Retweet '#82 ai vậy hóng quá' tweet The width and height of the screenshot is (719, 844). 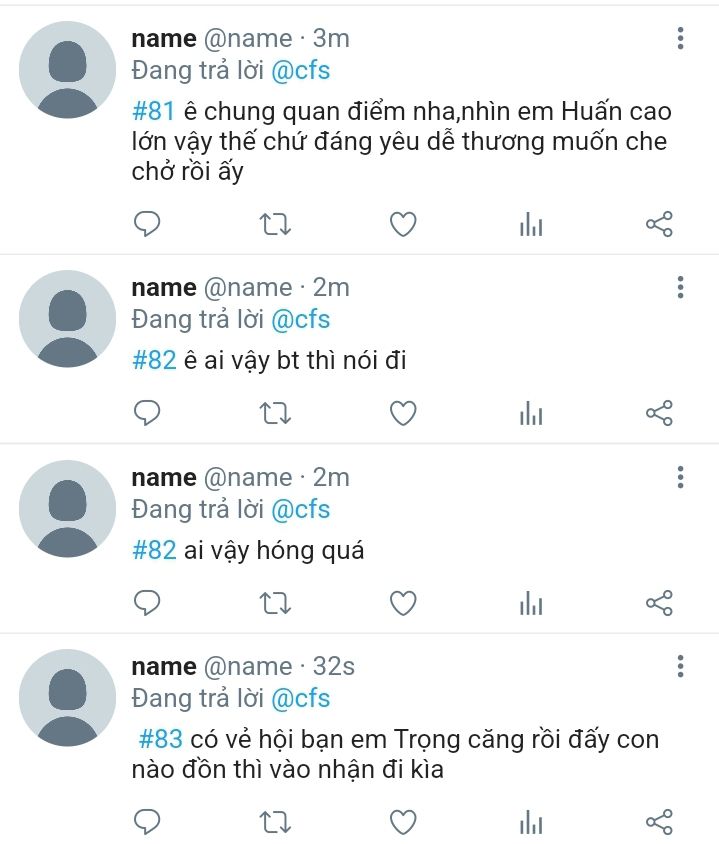click(x=275, y=603)
